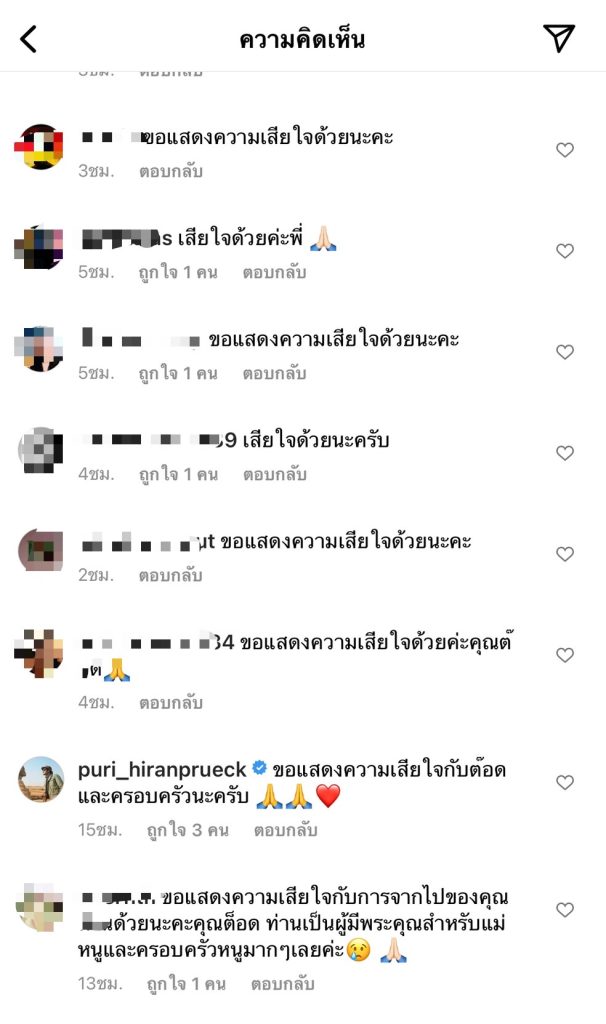Like the comment ending in 9 เสียใจด้วยนะครับ
The image size is (606, 1024).
coord(565,453)
